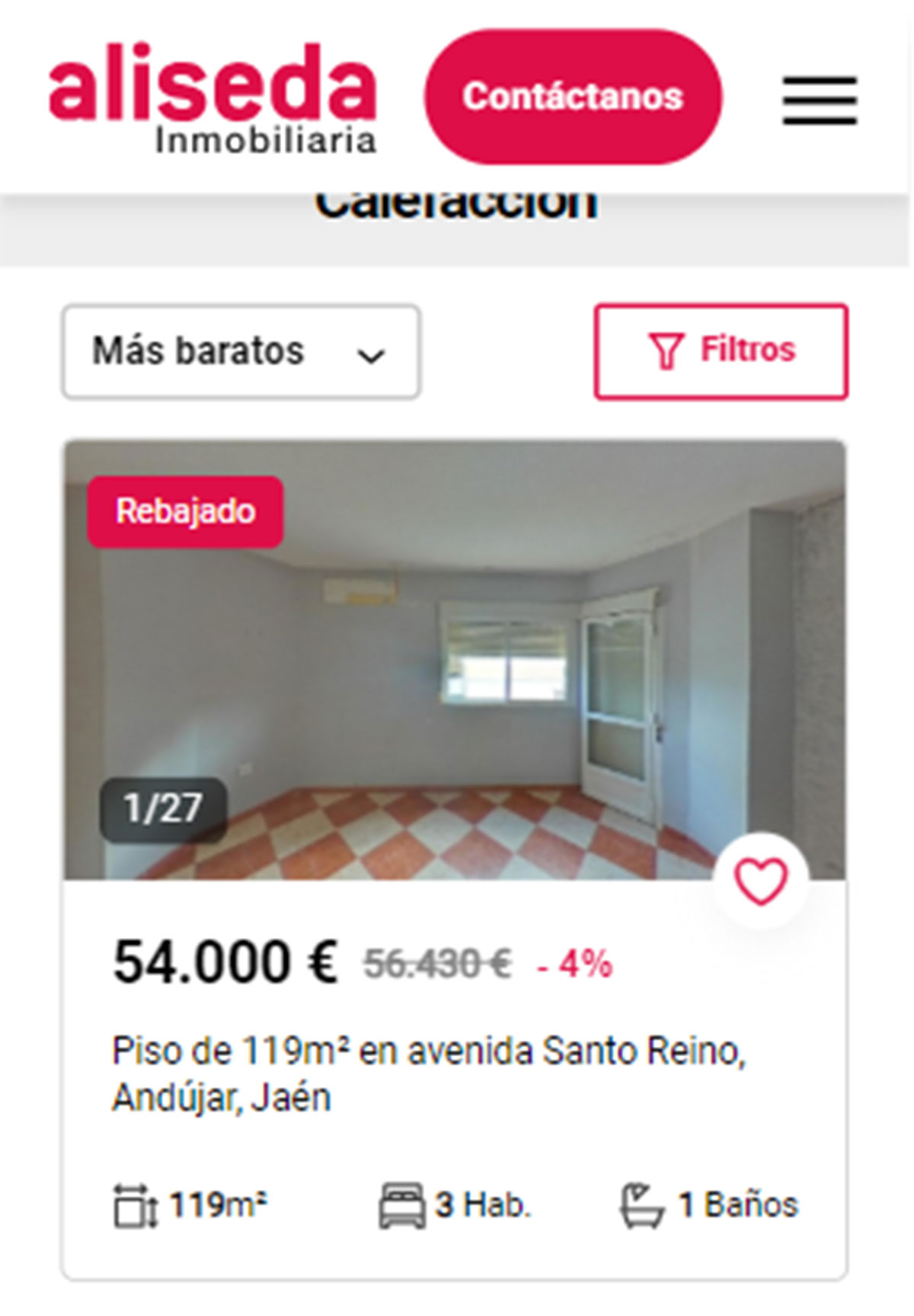Open the hamburger menu
The height and width of the screenshot is (1316, 914).
point(820,100)
